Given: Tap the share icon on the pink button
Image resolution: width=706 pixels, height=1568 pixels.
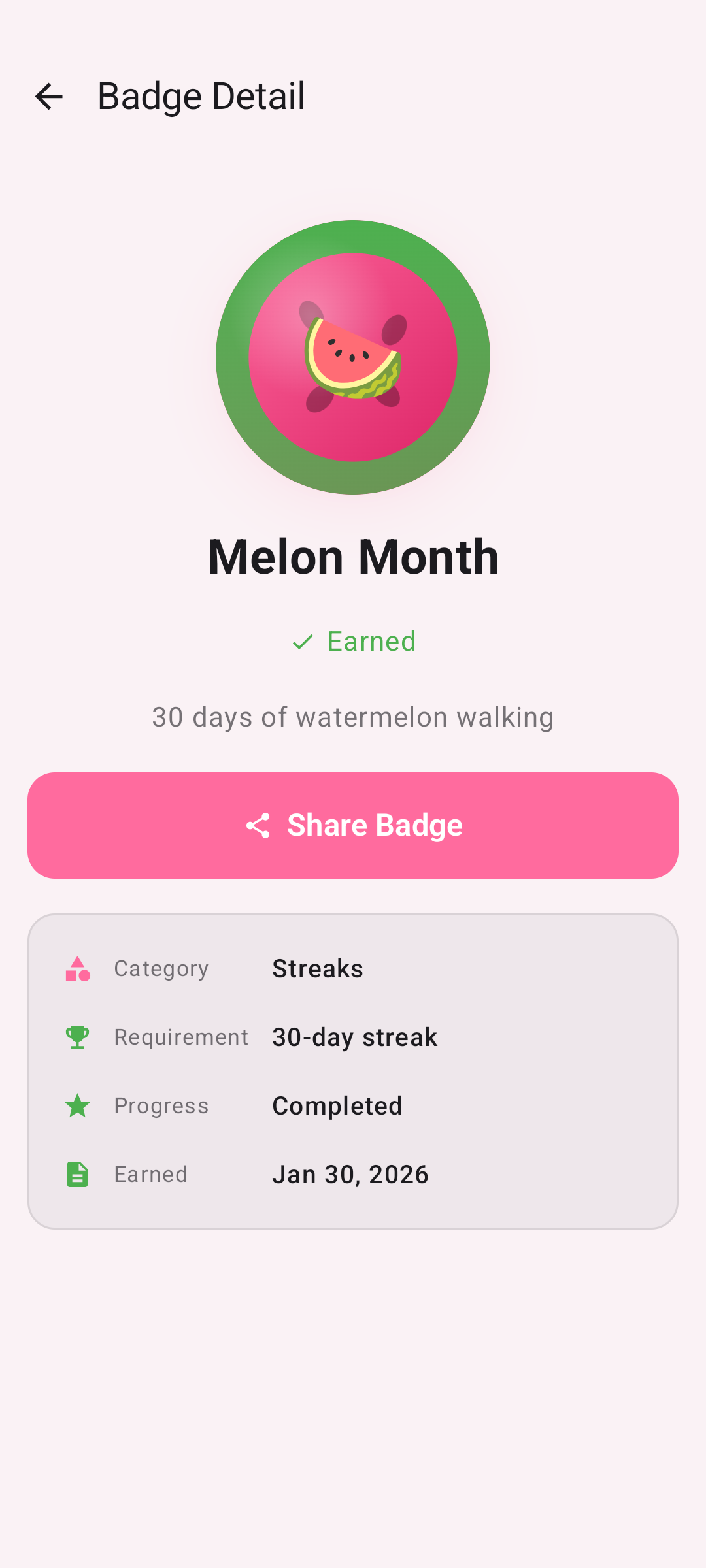Looking at the screenshot, I should [260, 825].
